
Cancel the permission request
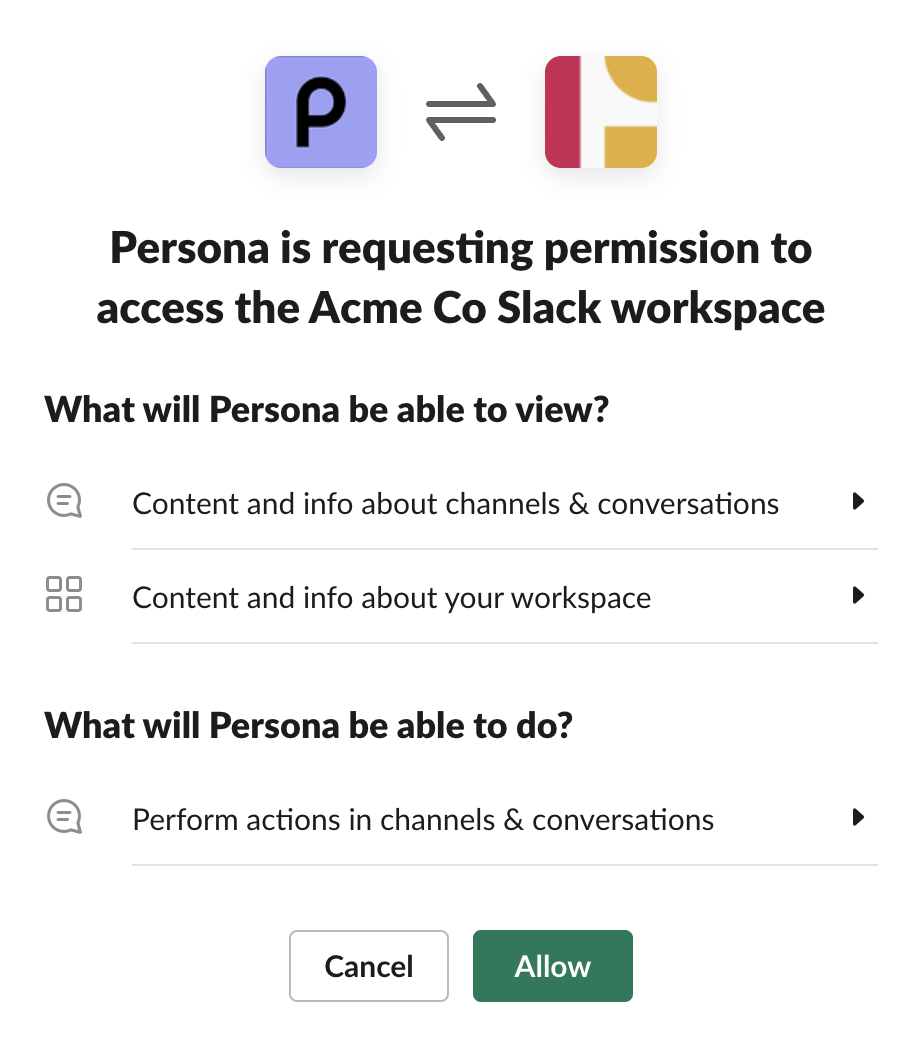pos(369,966)
